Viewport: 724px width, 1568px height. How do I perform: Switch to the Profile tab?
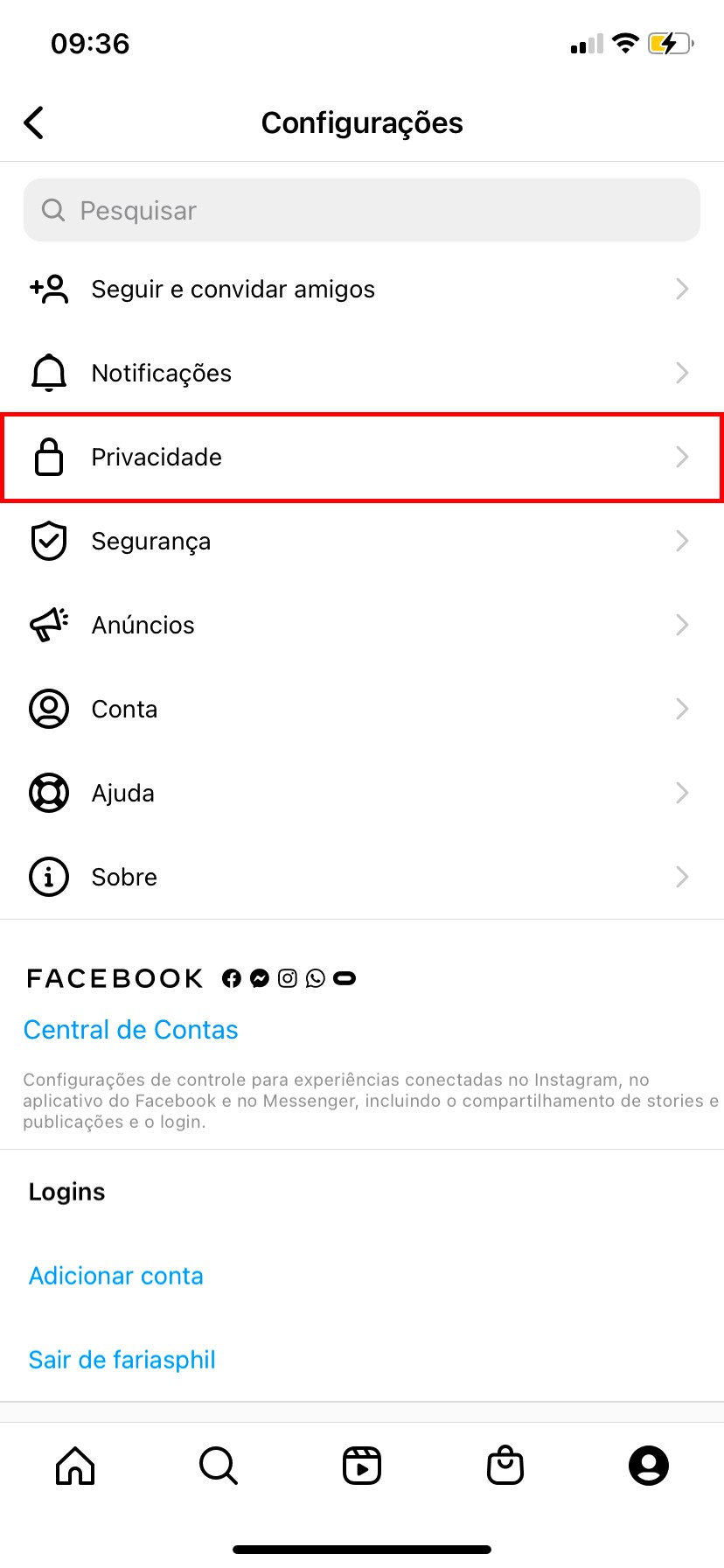pyautogui.click(x=649, y=1465)
